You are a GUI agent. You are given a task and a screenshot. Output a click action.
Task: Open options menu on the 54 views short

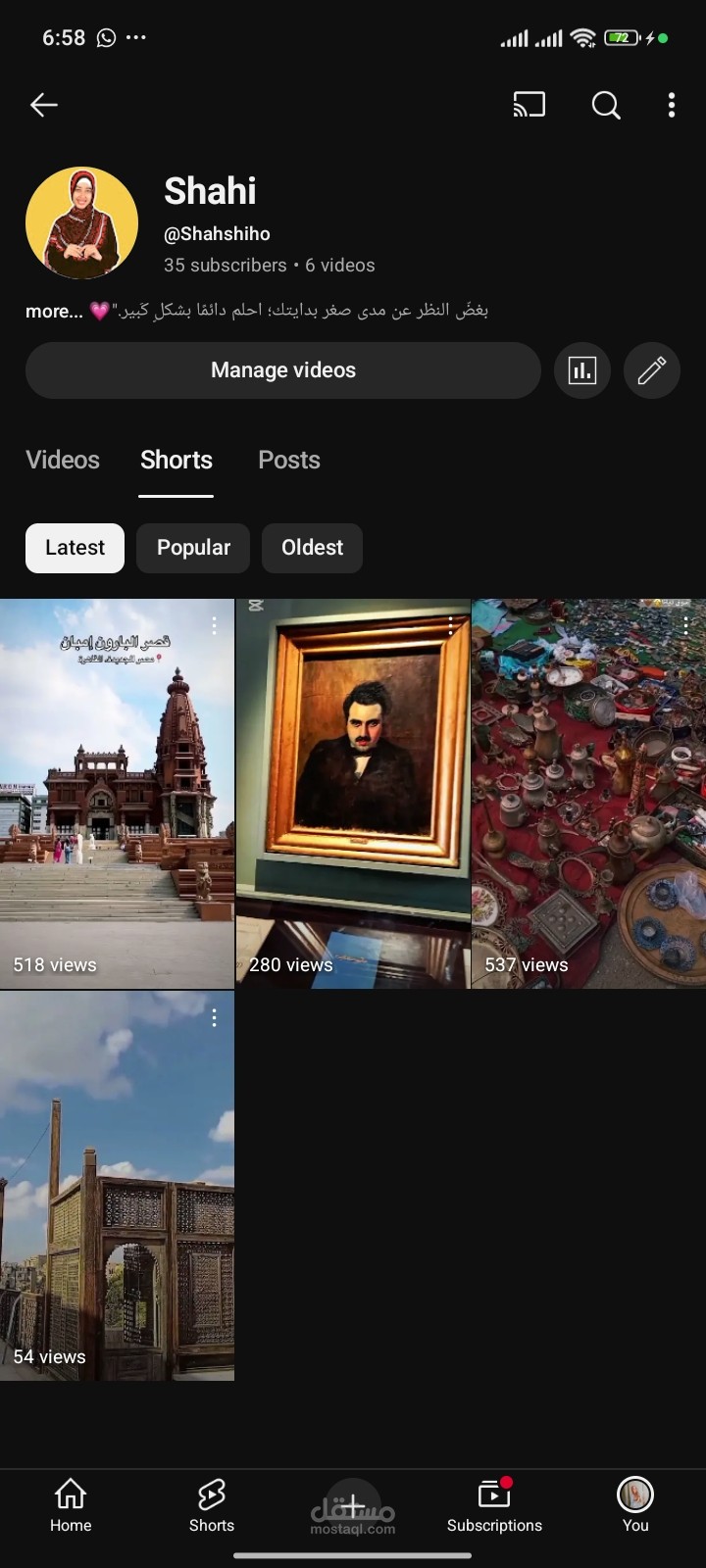coord(214,1018)
